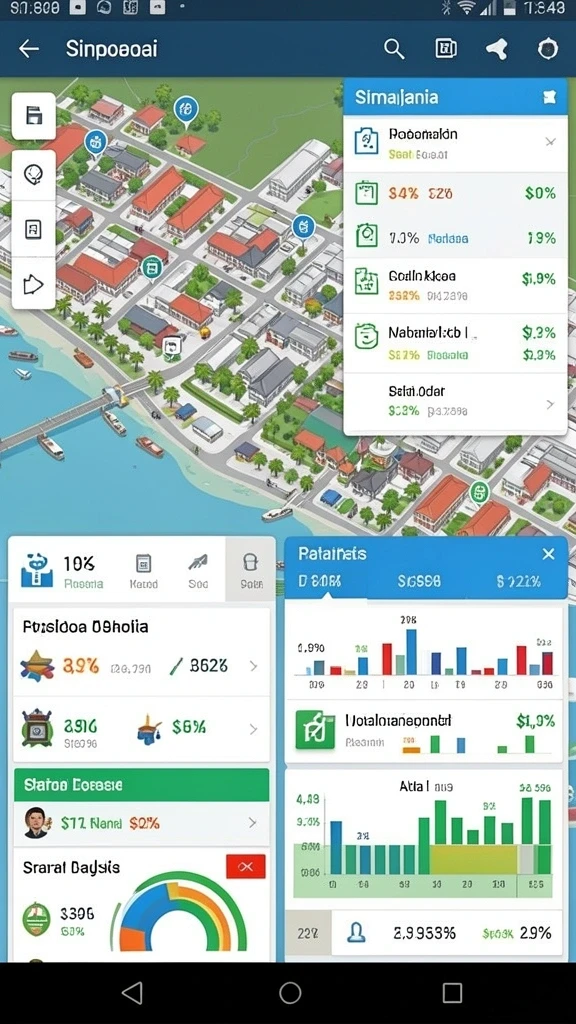Open the $17 Nanal row
The height and width of the screenshot is (1024, 576).
(142, 824)
